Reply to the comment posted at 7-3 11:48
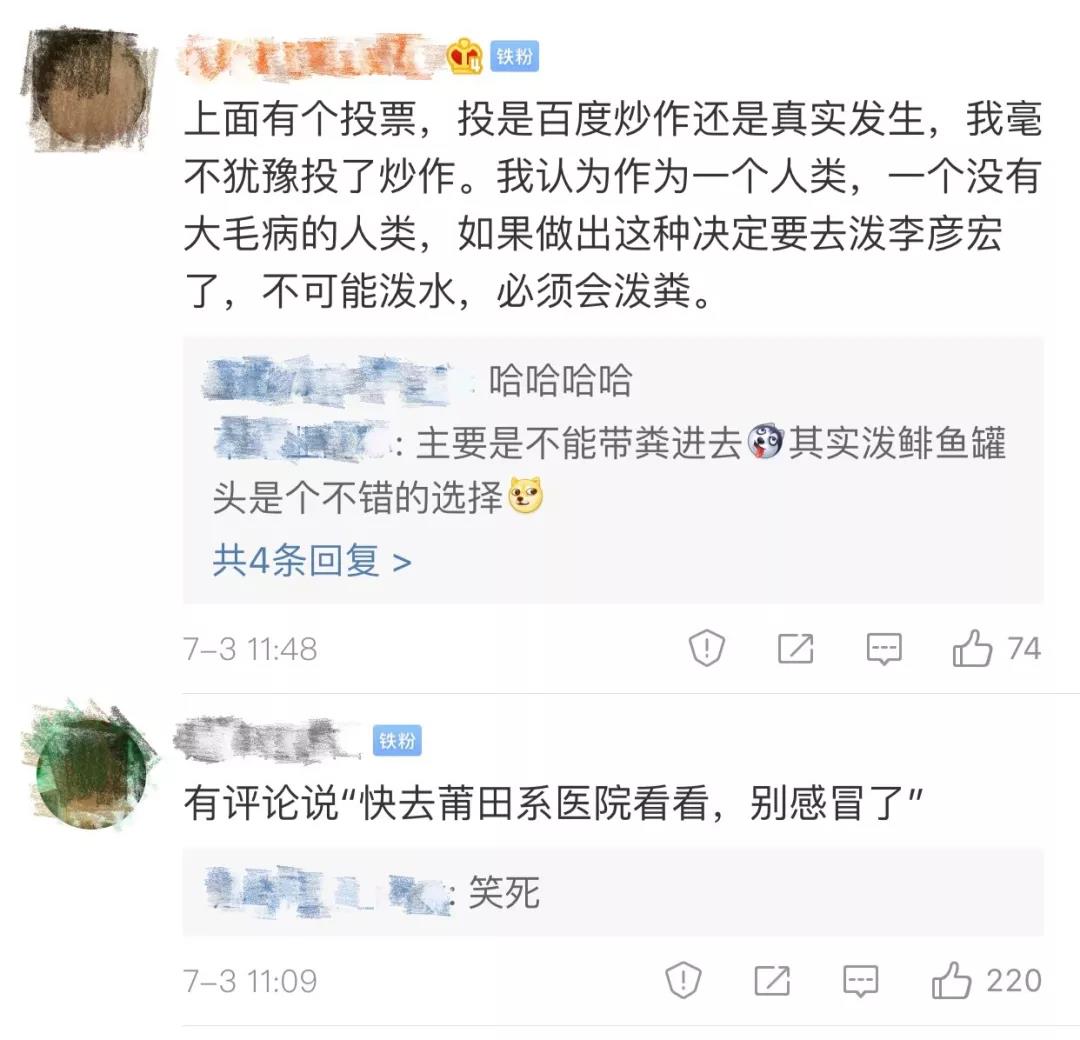 pyautogui.click(x=883, y=650)
